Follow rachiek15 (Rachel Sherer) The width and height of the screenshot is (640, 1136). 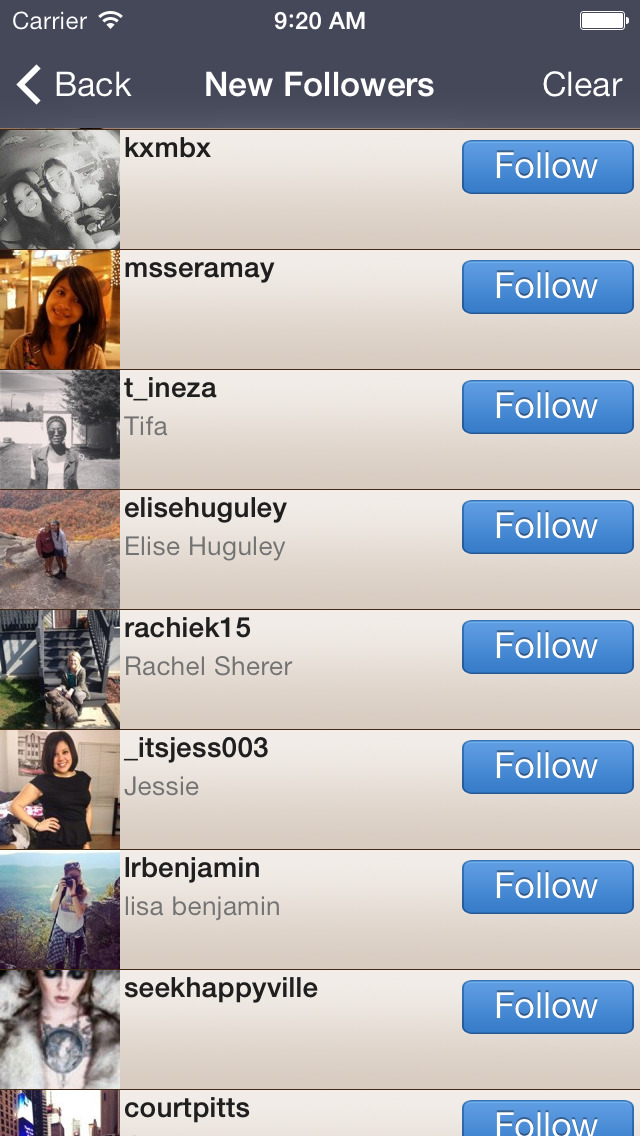coord(547,647)
